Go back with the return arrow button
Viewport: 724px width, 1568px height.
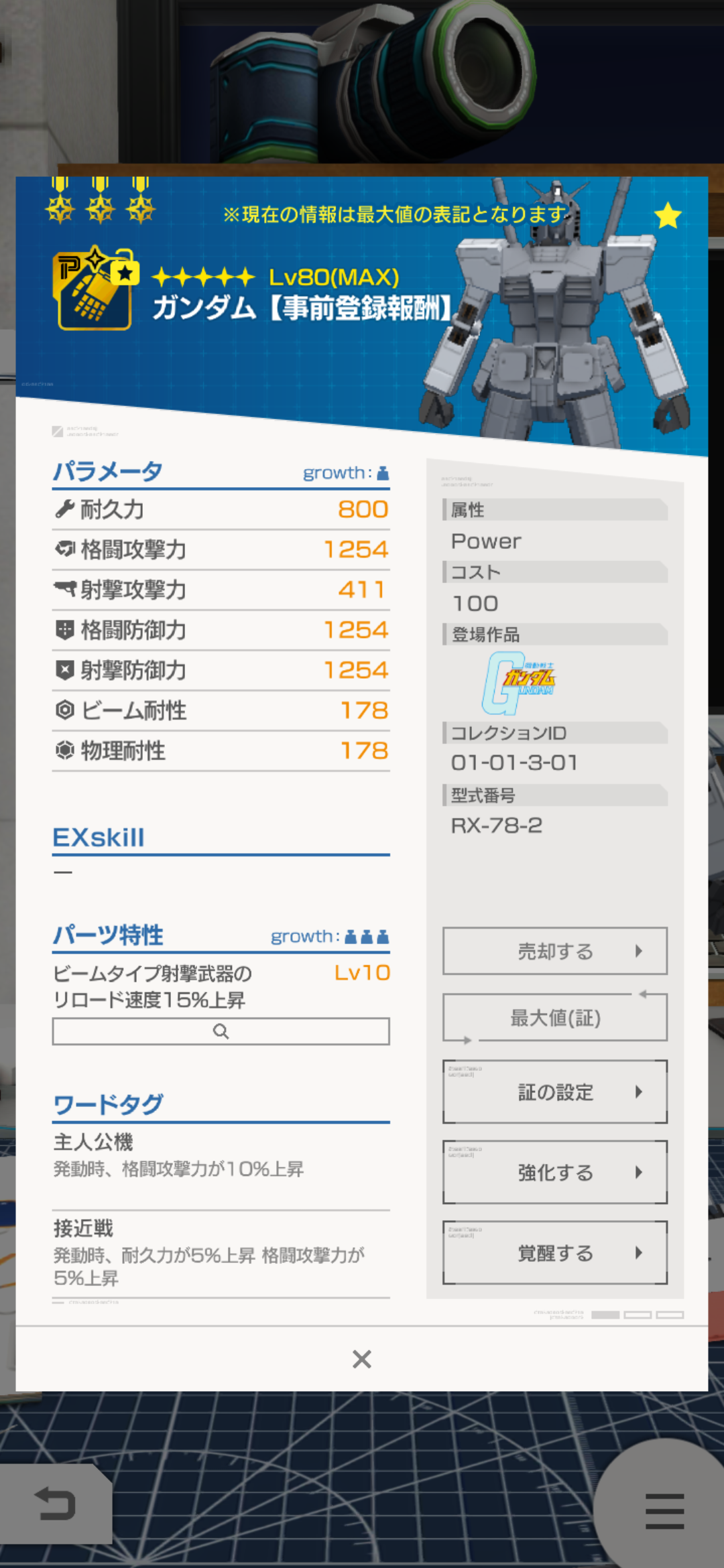[x=55, y=1504]
